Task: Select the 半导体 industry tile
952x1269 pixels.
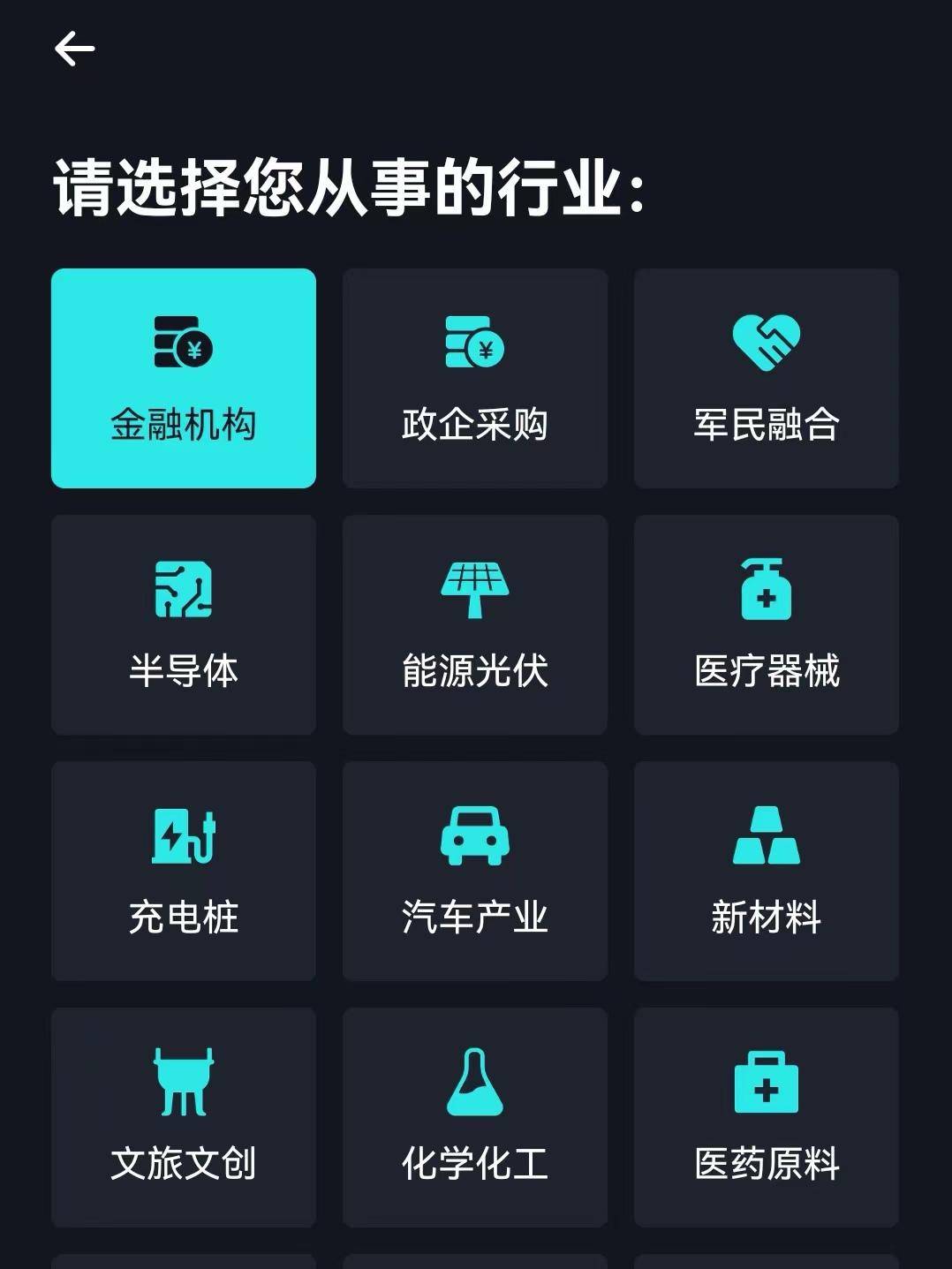Action: click(184, 624)
